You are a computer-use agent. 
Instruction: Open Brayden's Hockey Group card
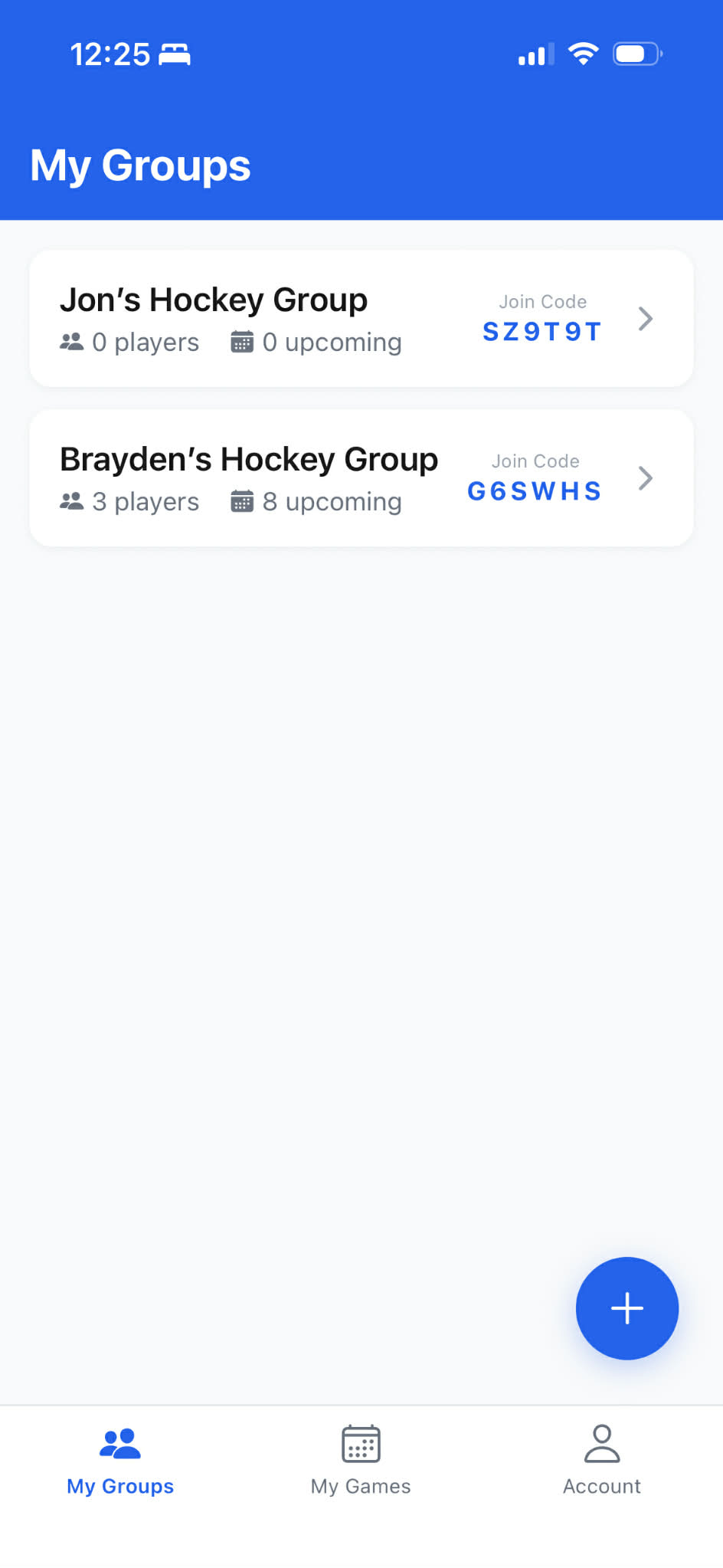pyautogui.click(x=360, y=478)
